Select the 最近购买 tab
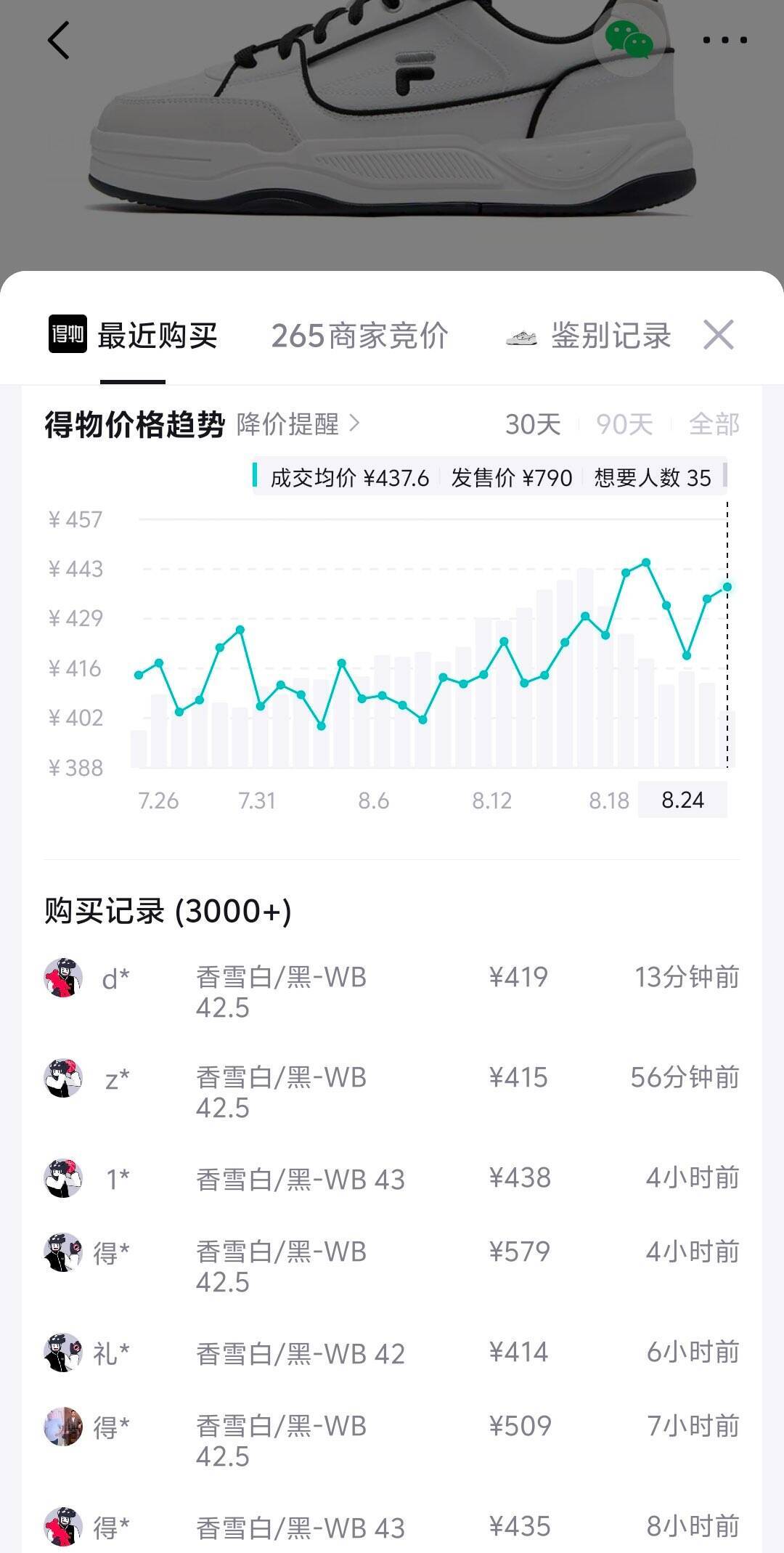Image resolution: width=784 pixels, height=1553 pixels. point(133,336)
